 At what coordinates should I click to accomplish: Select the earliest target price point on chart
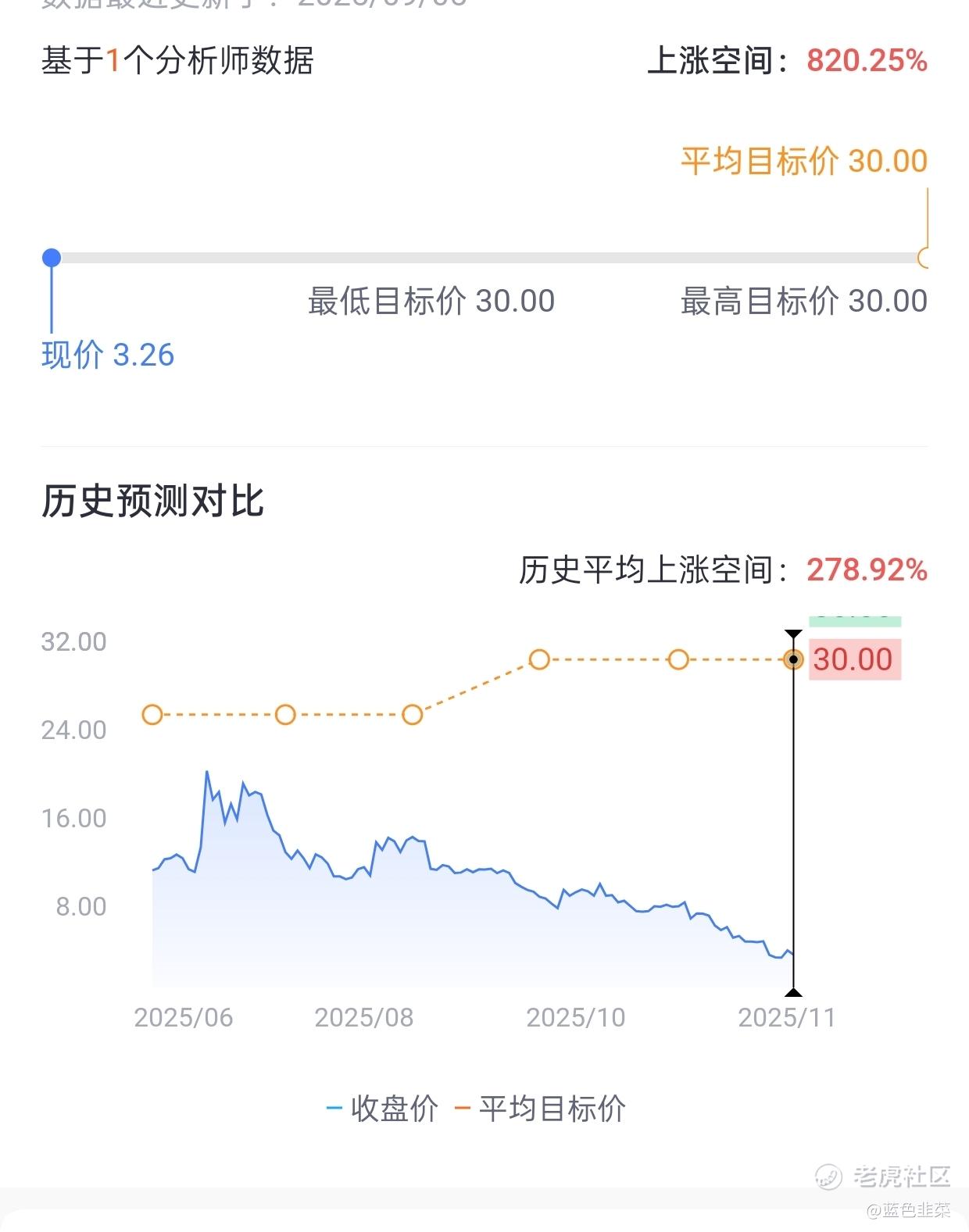point(152,715)
